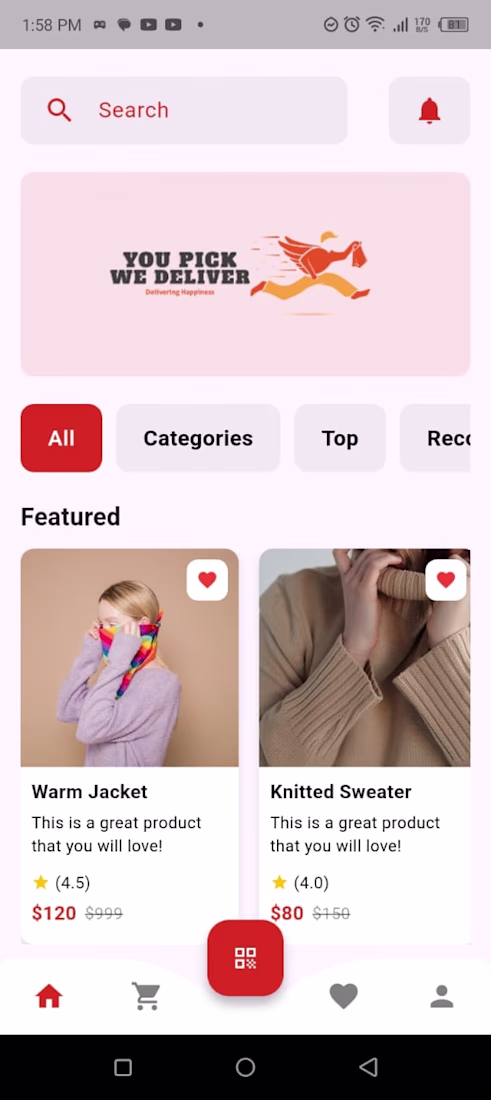Switch to the favorites heart tab
Image resolution: width=491 pixels, height=1100 pixels.
click(344, 996)
